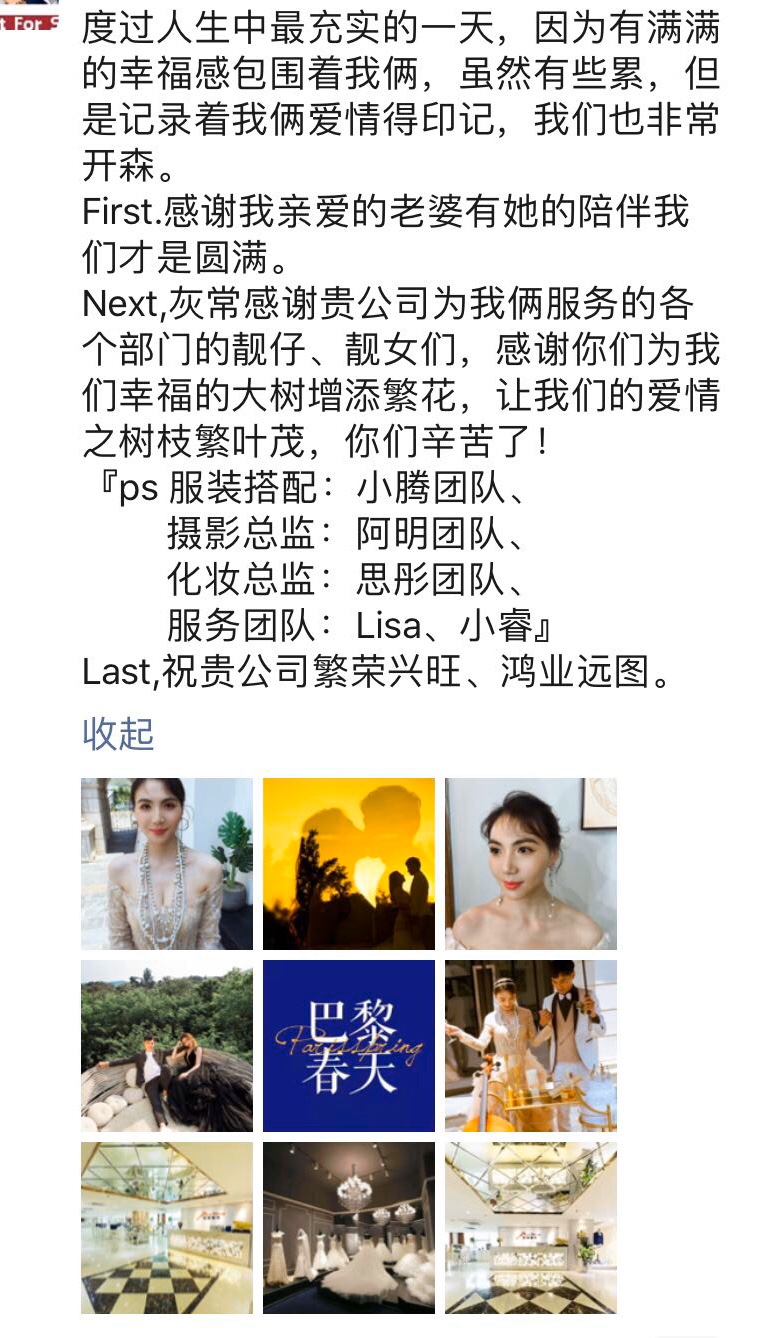763x1338 pixels.
Task: Collapse the post with 收起
Action: tap(118, 734)
